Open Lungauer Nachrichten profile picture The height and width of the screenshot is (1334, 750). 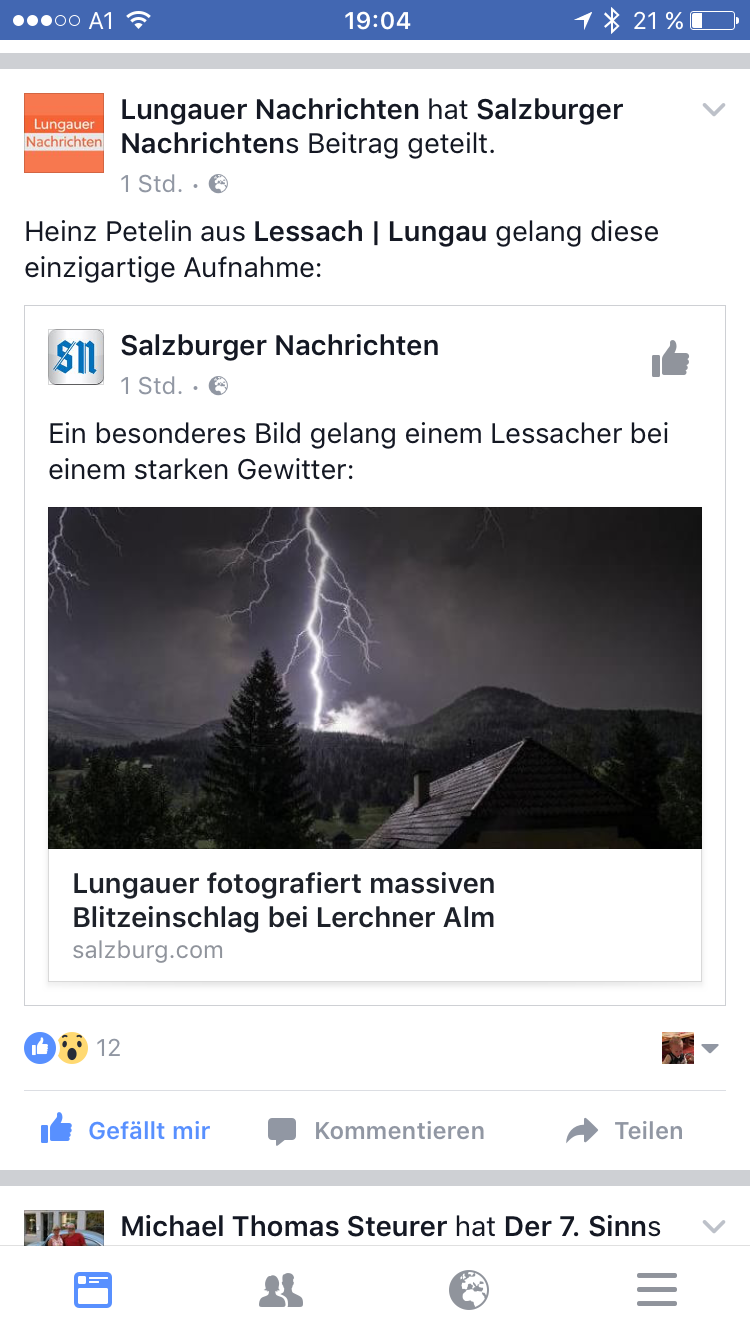tap(64, 133)
